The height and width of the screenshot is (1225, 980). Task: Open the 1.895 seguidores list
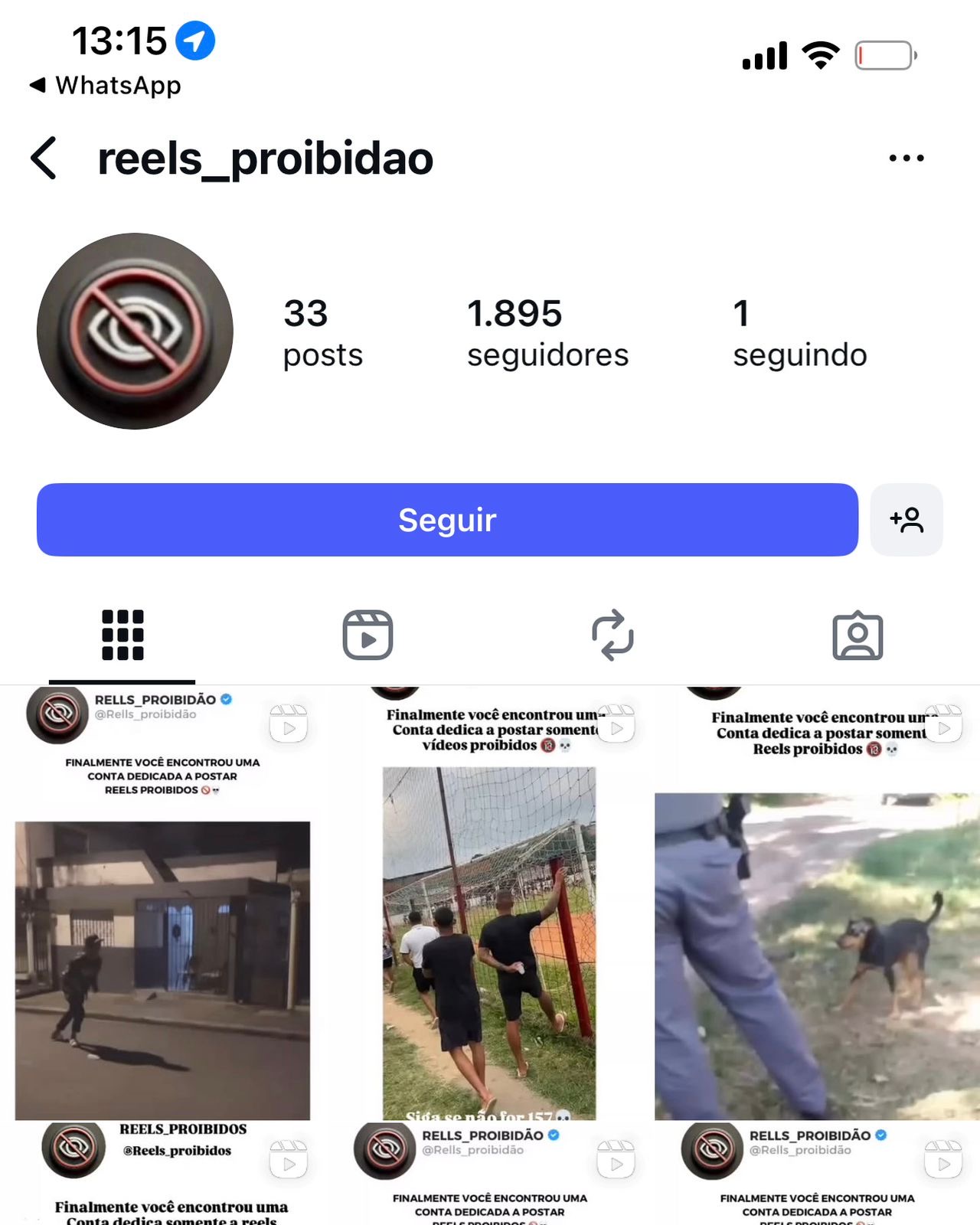tap(547, 333)
